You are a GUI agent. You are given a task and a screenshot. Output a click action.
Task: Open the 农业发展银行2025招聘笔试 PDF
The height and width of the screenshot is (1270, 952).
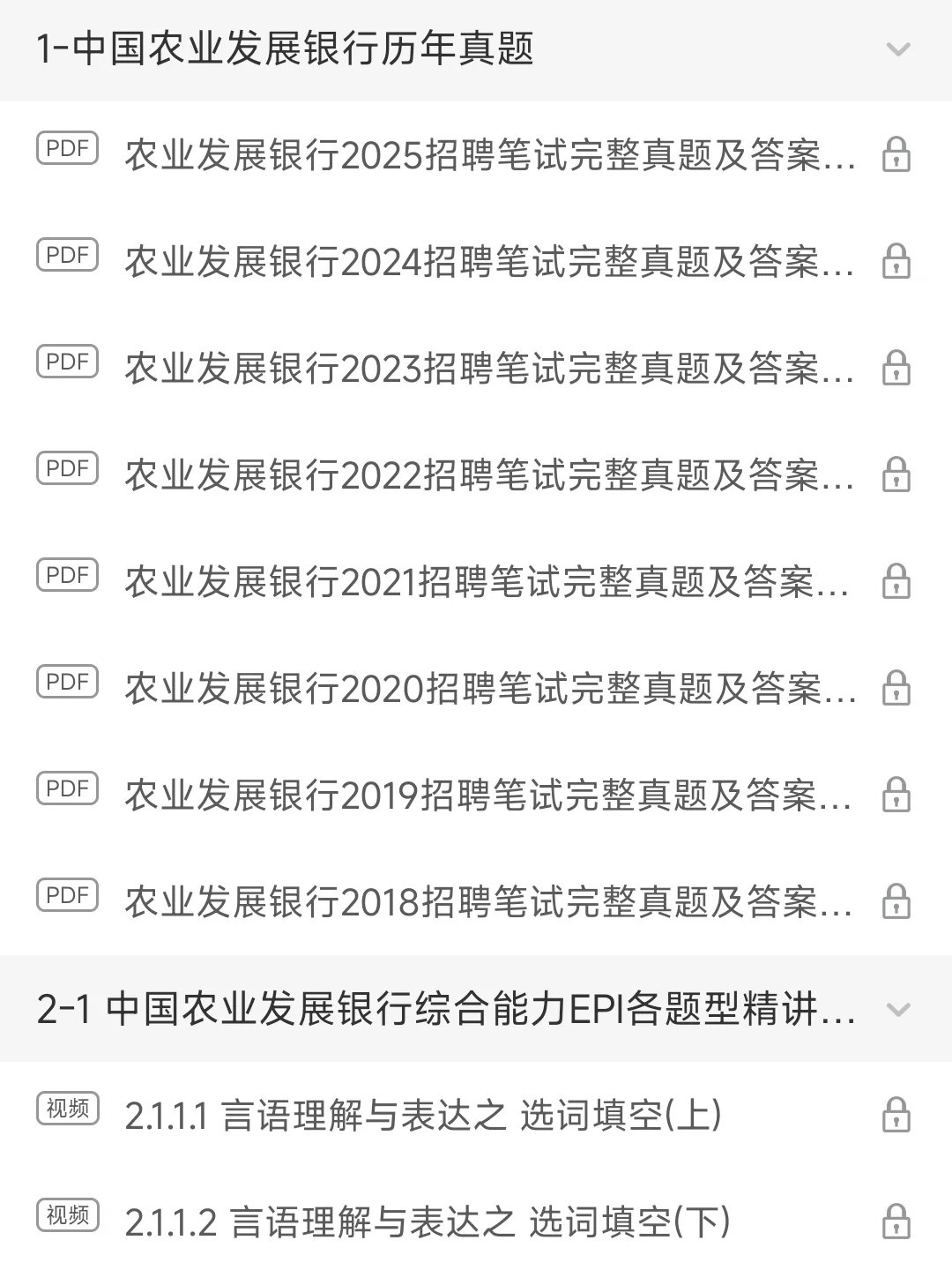point(489,155)
